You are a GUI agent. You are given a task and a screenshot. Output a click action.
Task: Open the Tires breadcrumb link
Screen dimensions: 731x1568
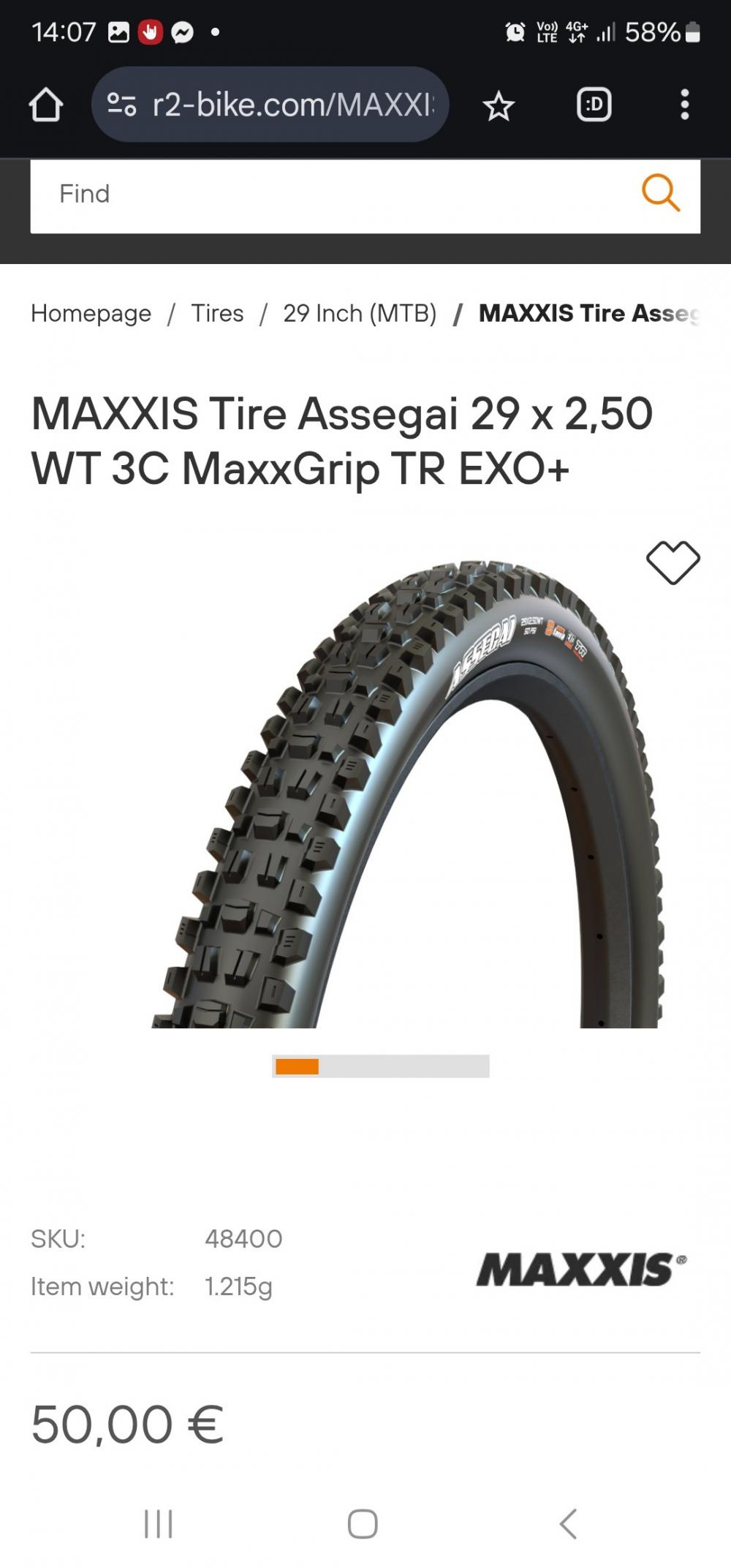(x=217, y=313)
